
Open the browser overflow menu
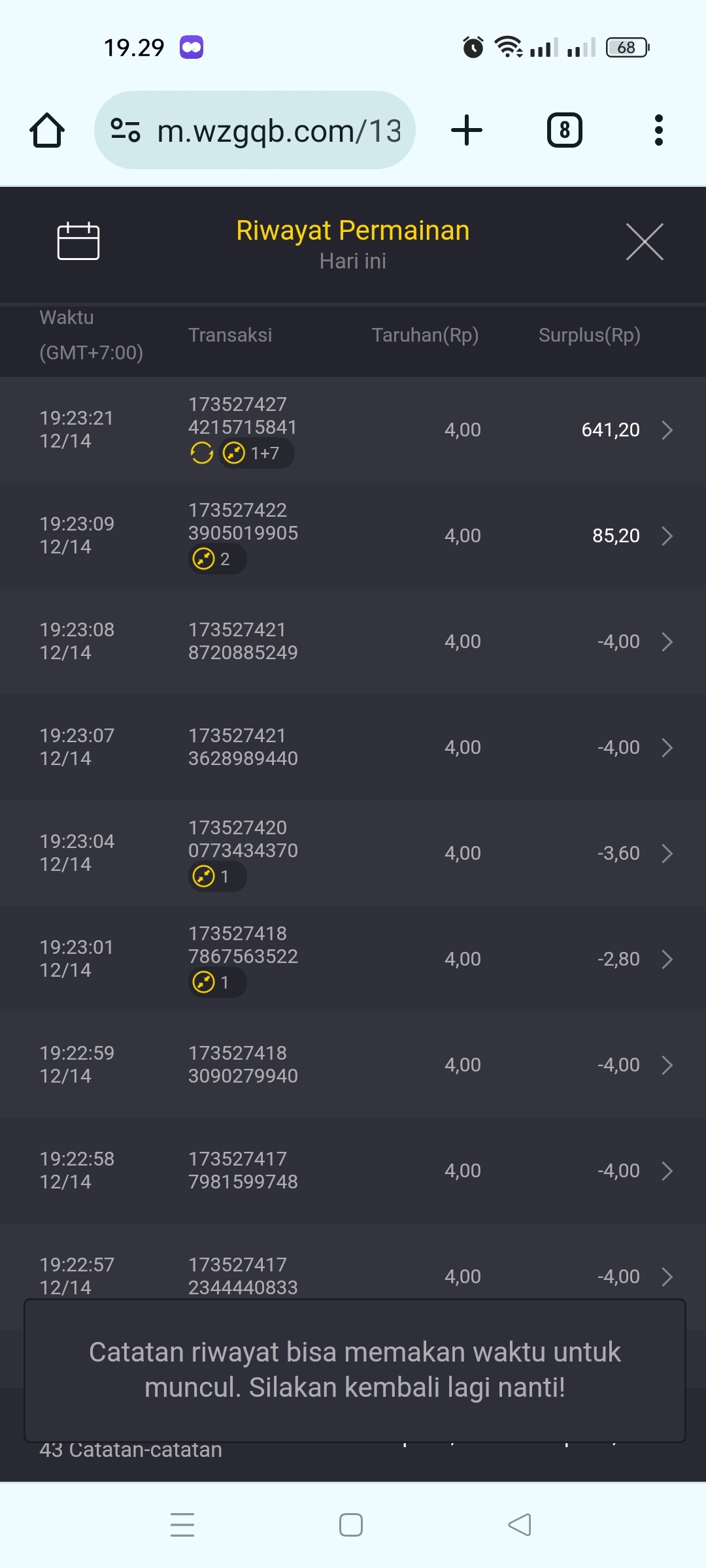658,130
